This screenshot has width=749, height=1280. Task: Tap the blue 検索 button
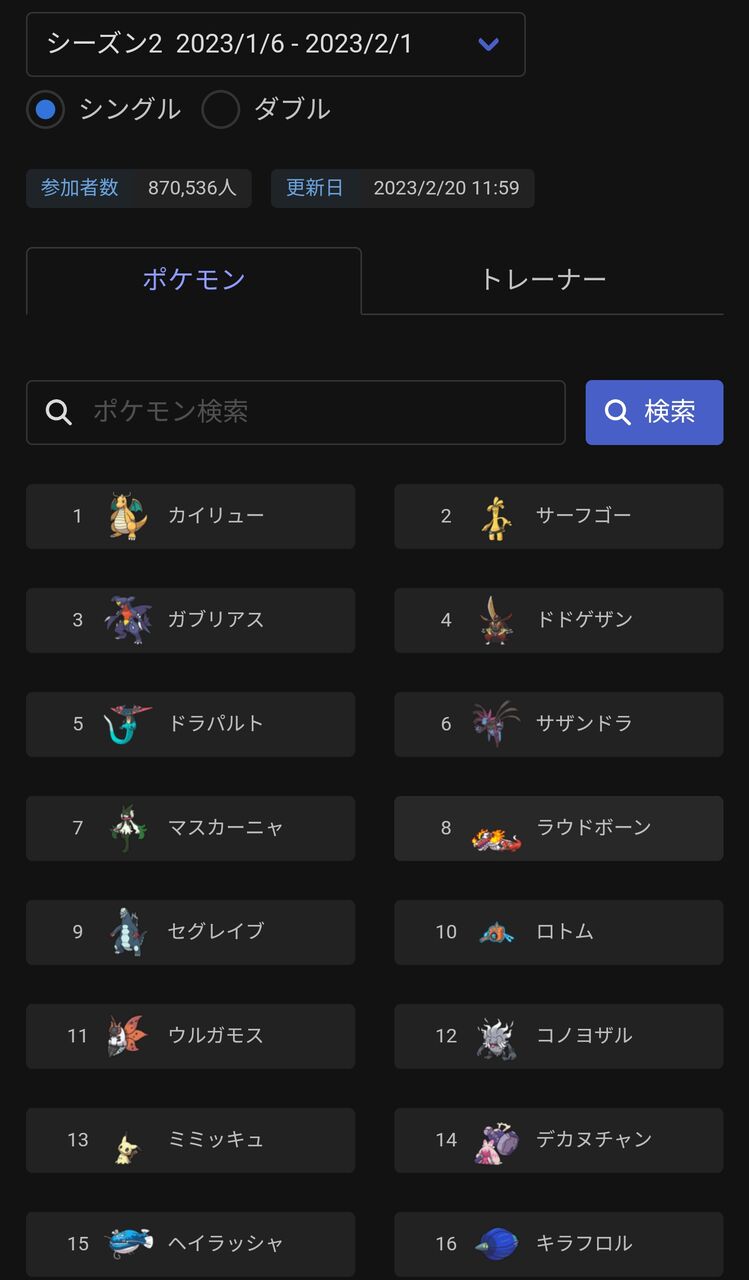click(x=654, y=412)
